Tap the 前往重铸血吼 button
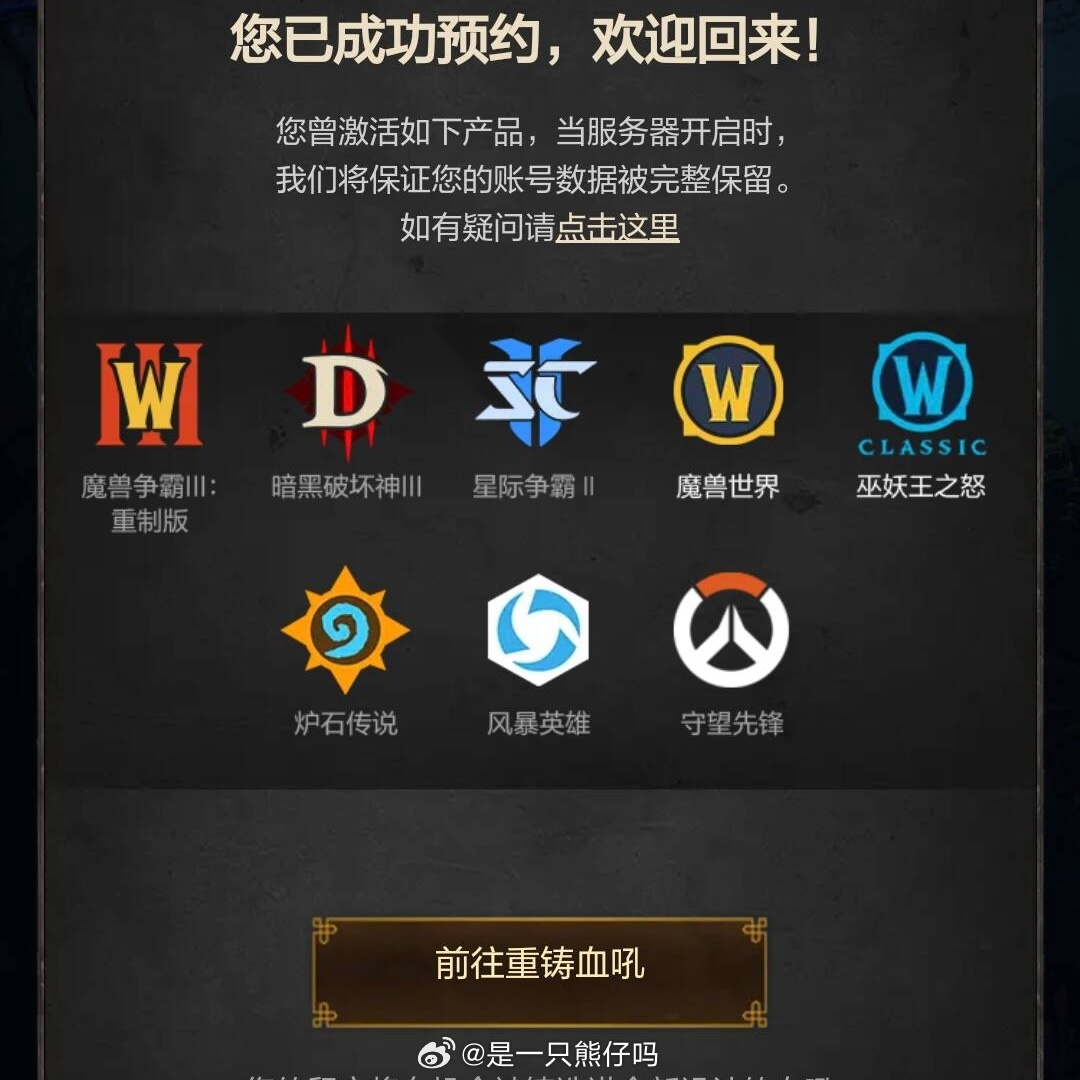 [x=540, y=964]
